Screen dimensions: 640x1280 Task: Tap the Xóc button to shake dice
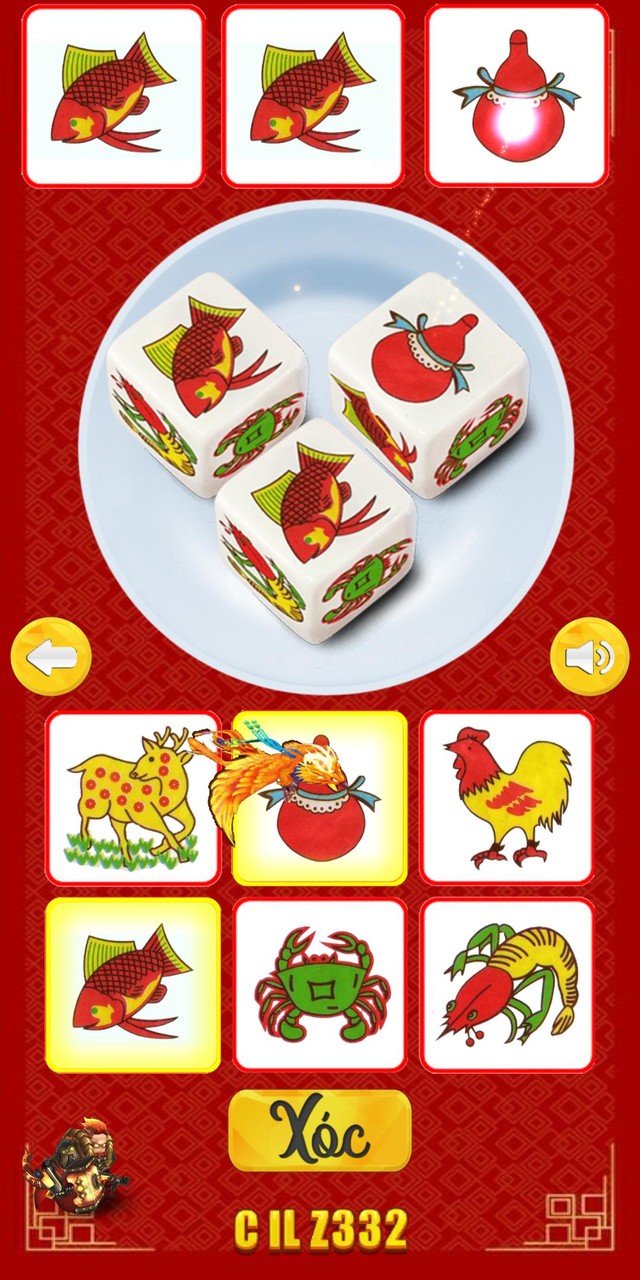(320, 1131)
